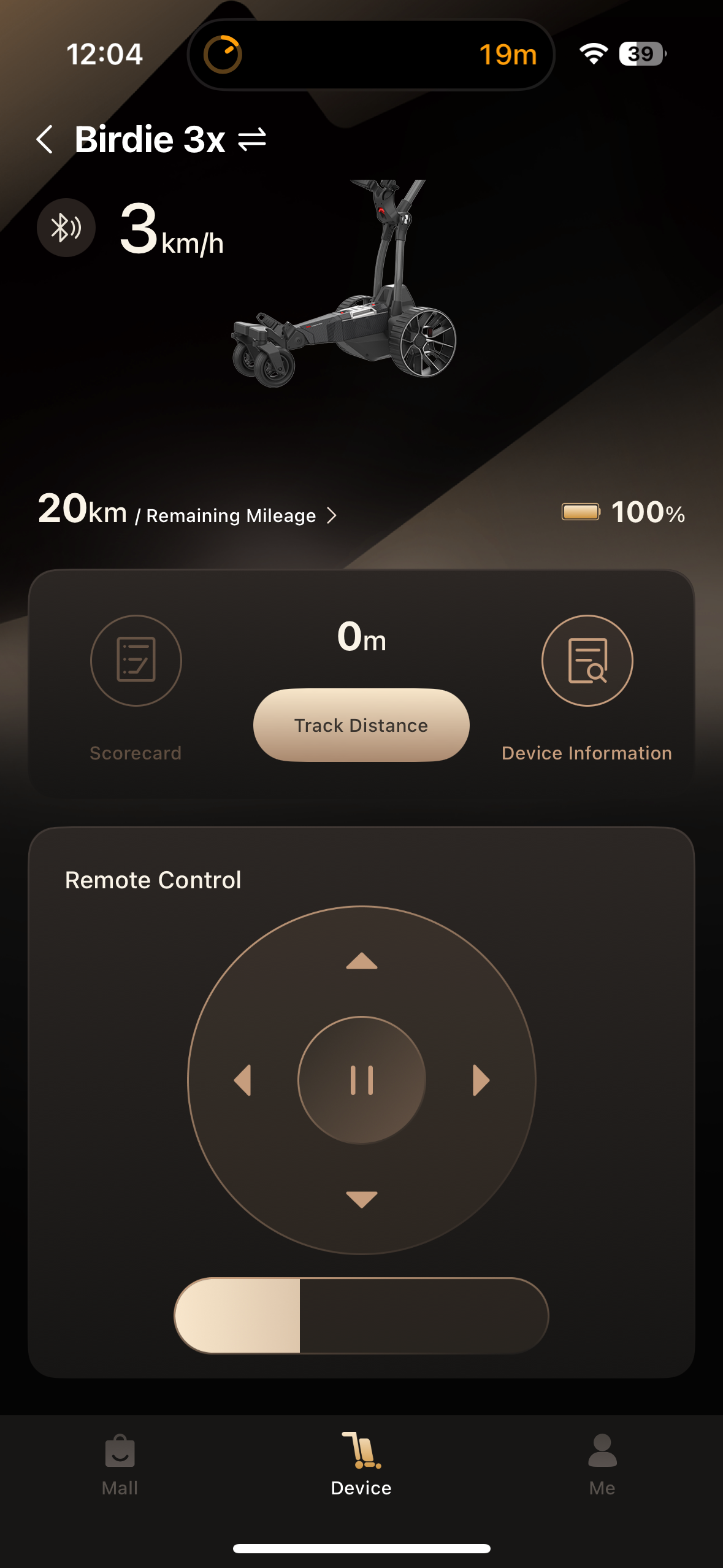Pause the cart with the center button
Viewport: 723px width, 1568px height.
pos(361,1080)
